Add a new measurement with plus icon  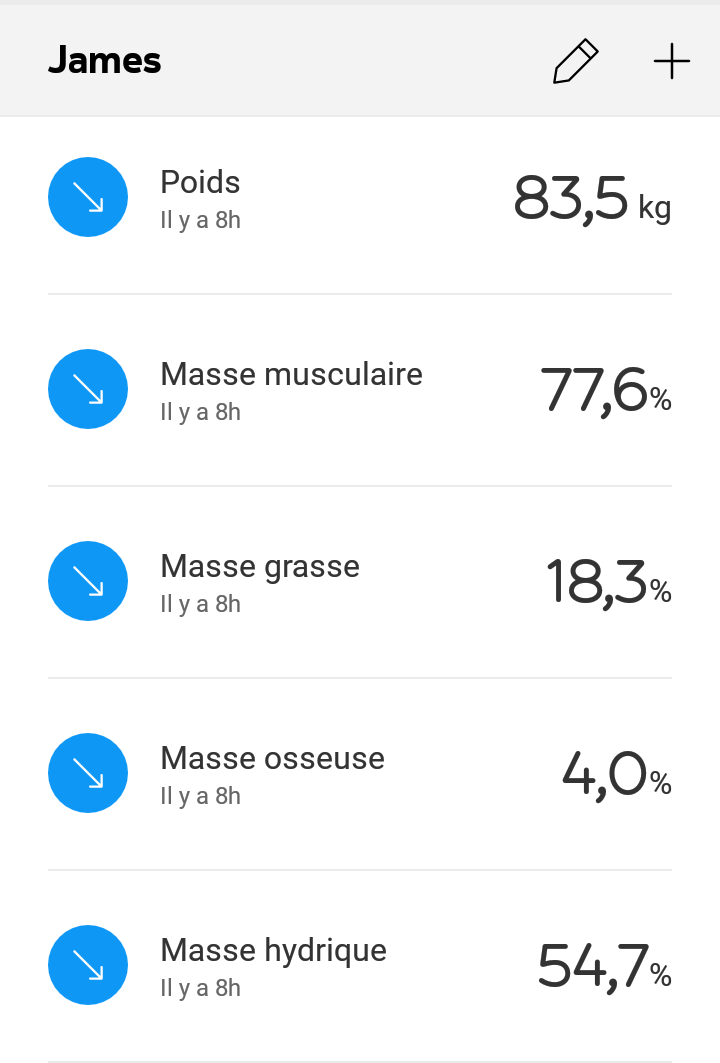pyautogui.click(x=671, y=62)
